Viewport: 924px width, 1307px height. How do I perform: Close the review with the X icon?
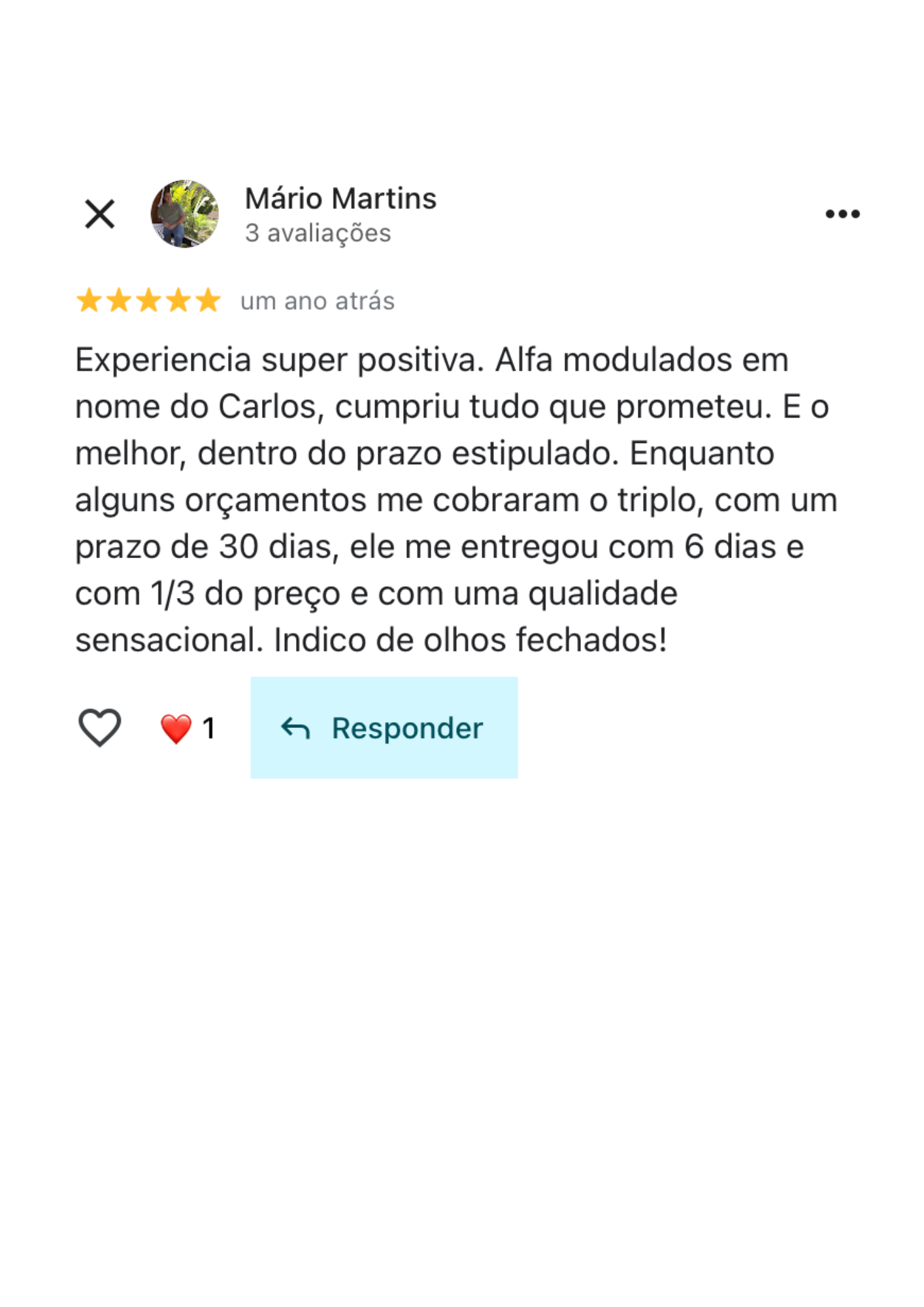point(99,214)
